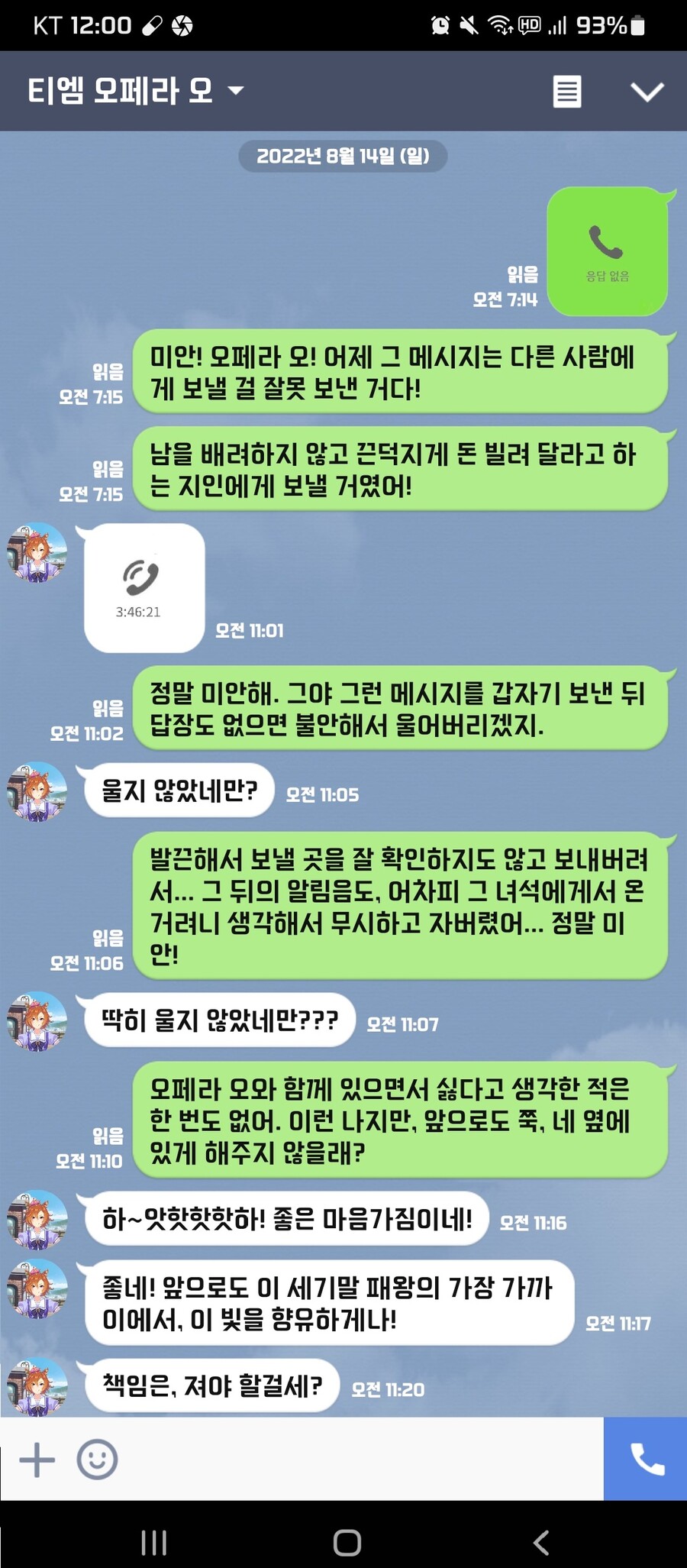The width and height of the screenshot is (687, 1568).
Task: Tap the green 응답 없음 missed call bubble
Action: click(x=607, y=252)
